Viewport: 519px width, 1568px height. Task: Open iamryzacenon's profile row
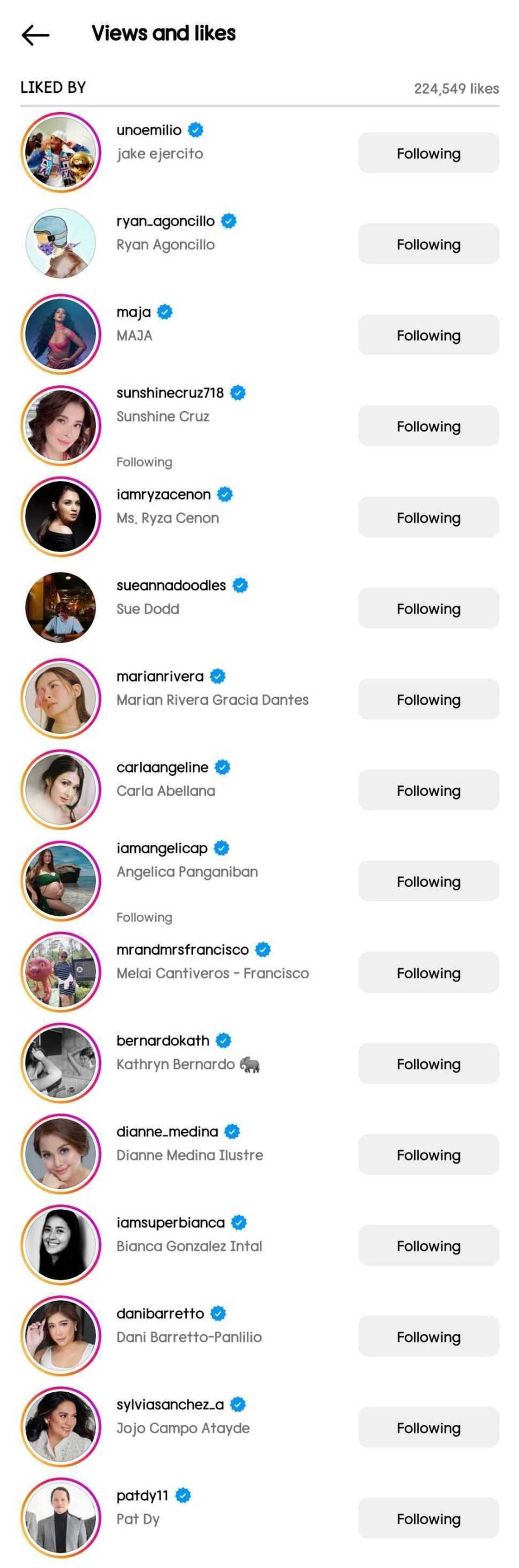(x=163, y=495)
